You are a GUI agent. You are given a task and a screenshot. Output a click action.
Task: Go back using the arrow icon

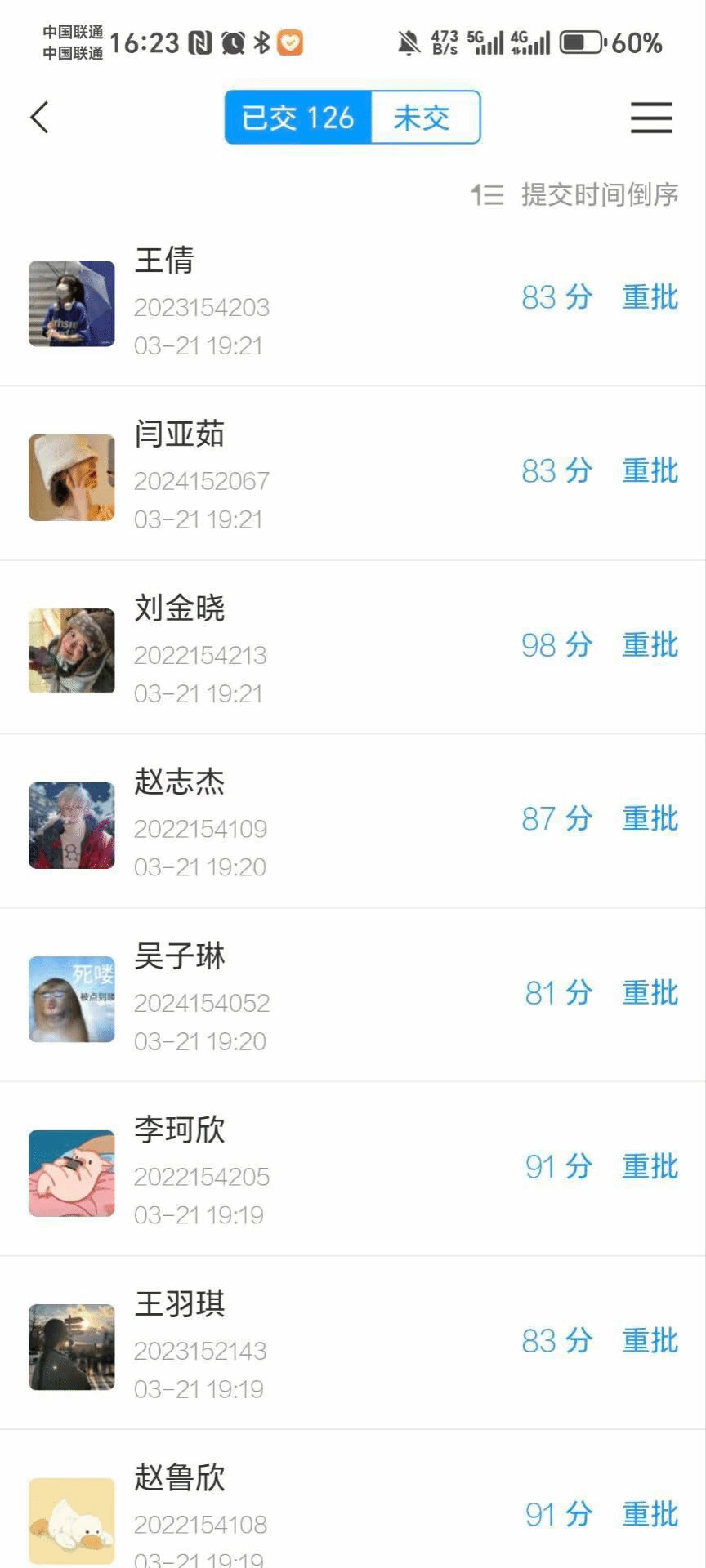coord(40,117)
